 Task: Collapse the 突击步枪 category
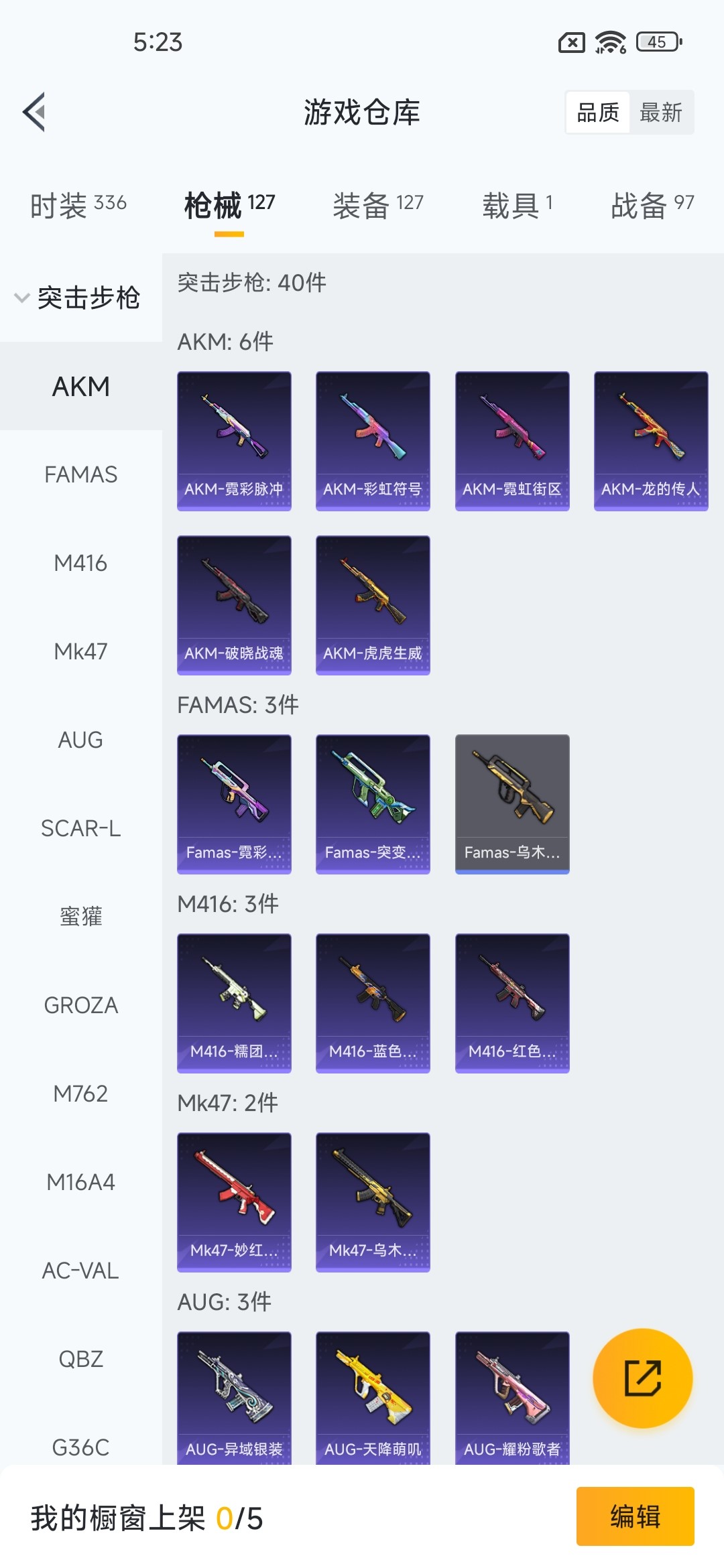point(79,298)
